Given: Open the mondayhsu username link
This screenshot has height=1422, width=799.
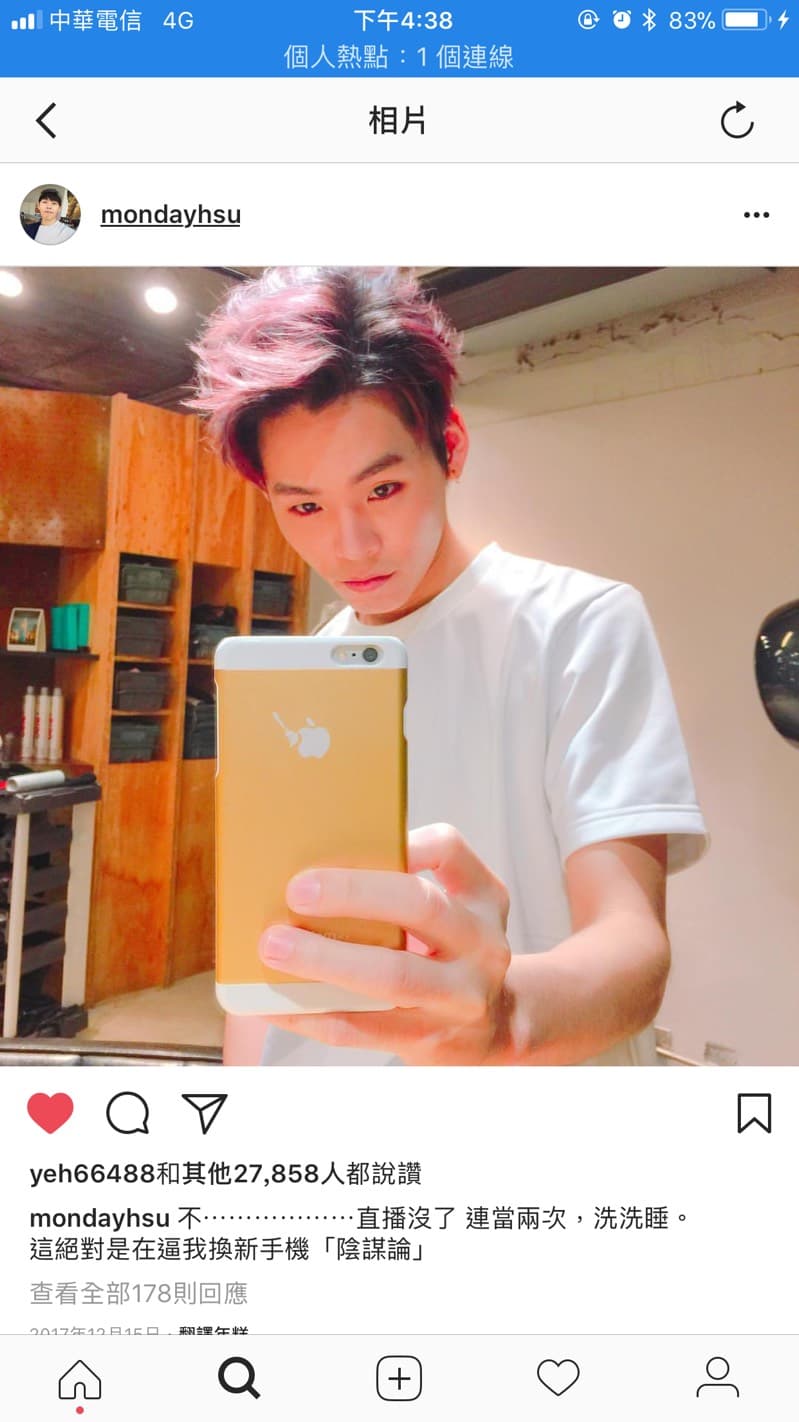Looking at the screenshot, I should [170, 215].
